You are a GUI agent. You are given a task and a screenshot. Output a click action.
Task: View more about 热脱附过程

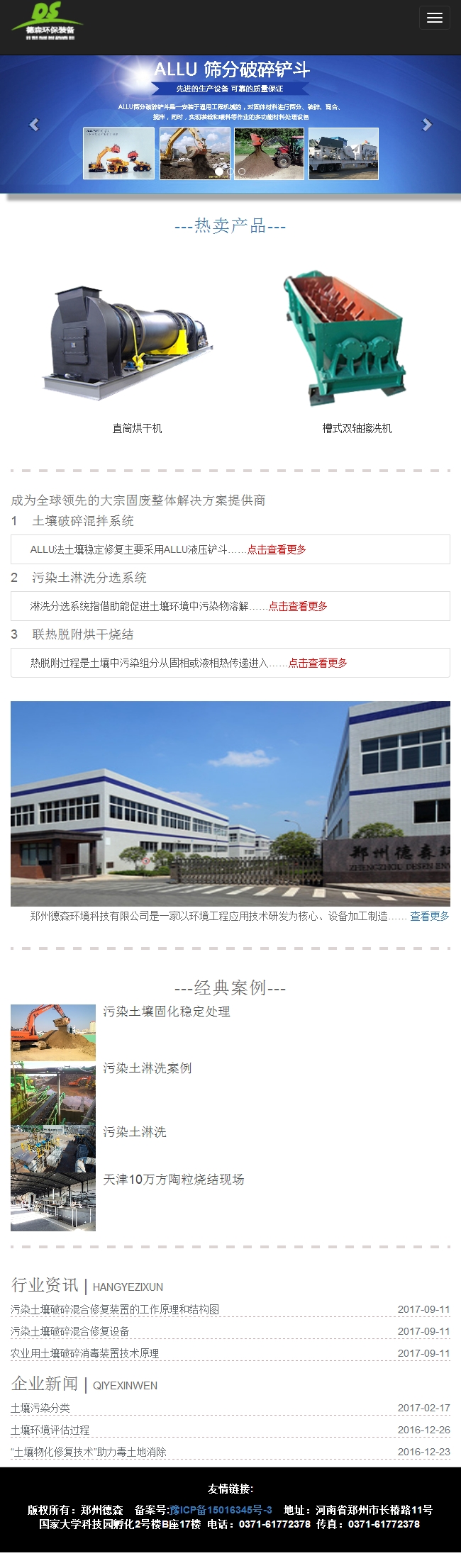point(318,663)
